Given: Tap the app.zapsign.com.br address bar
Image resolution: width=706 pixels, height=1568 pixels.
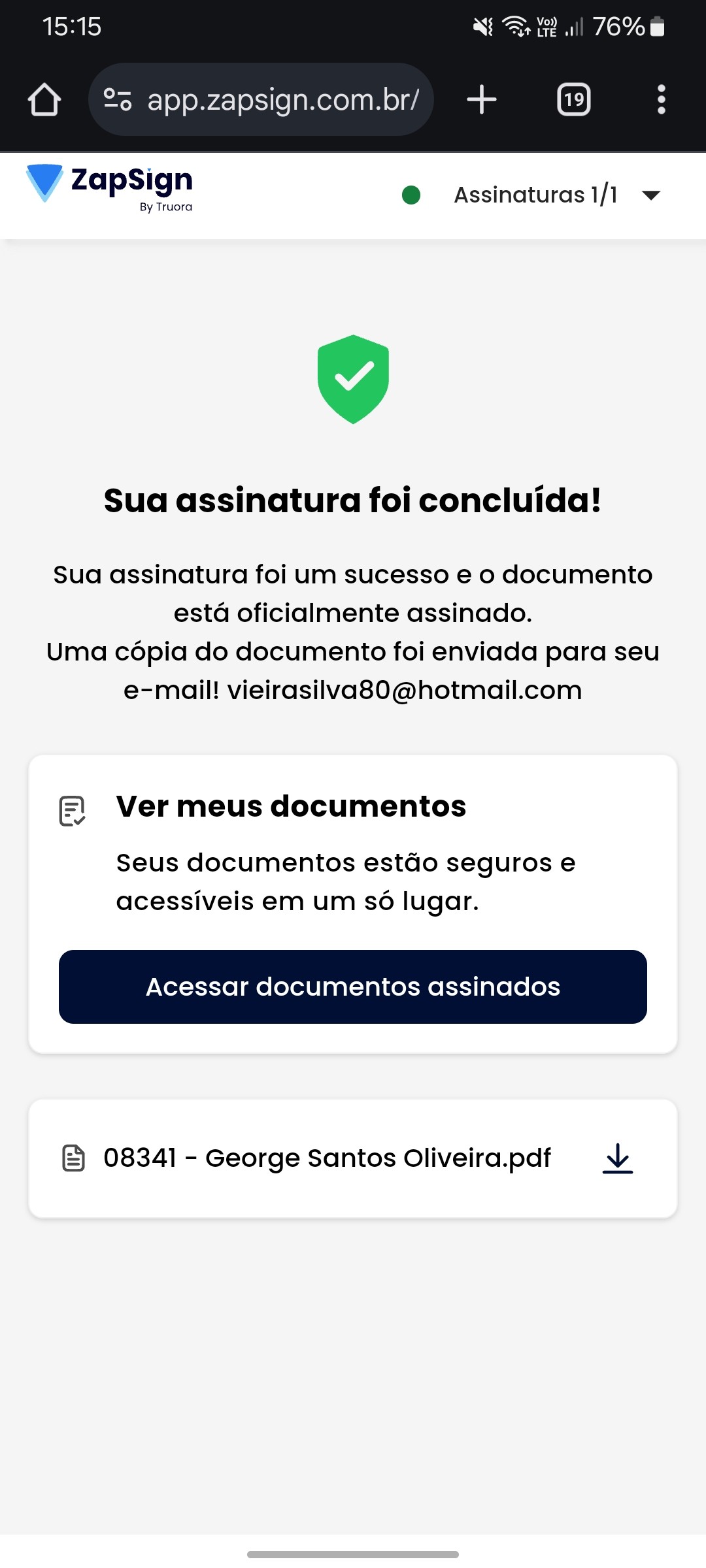Looking at the screenshot, I should 282,100.
